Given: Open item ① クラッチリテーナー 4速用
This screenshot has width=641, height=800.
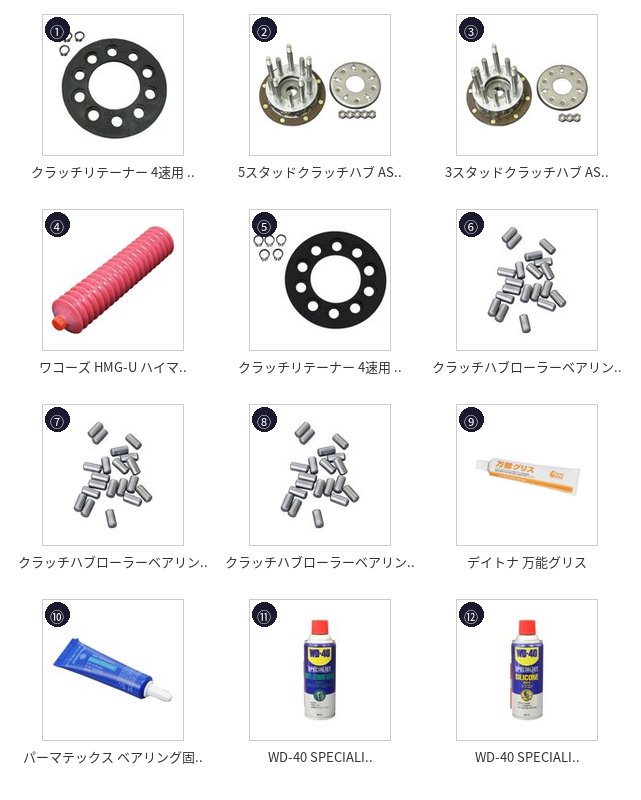Looking at the screenshot, I should click(113, 85).
